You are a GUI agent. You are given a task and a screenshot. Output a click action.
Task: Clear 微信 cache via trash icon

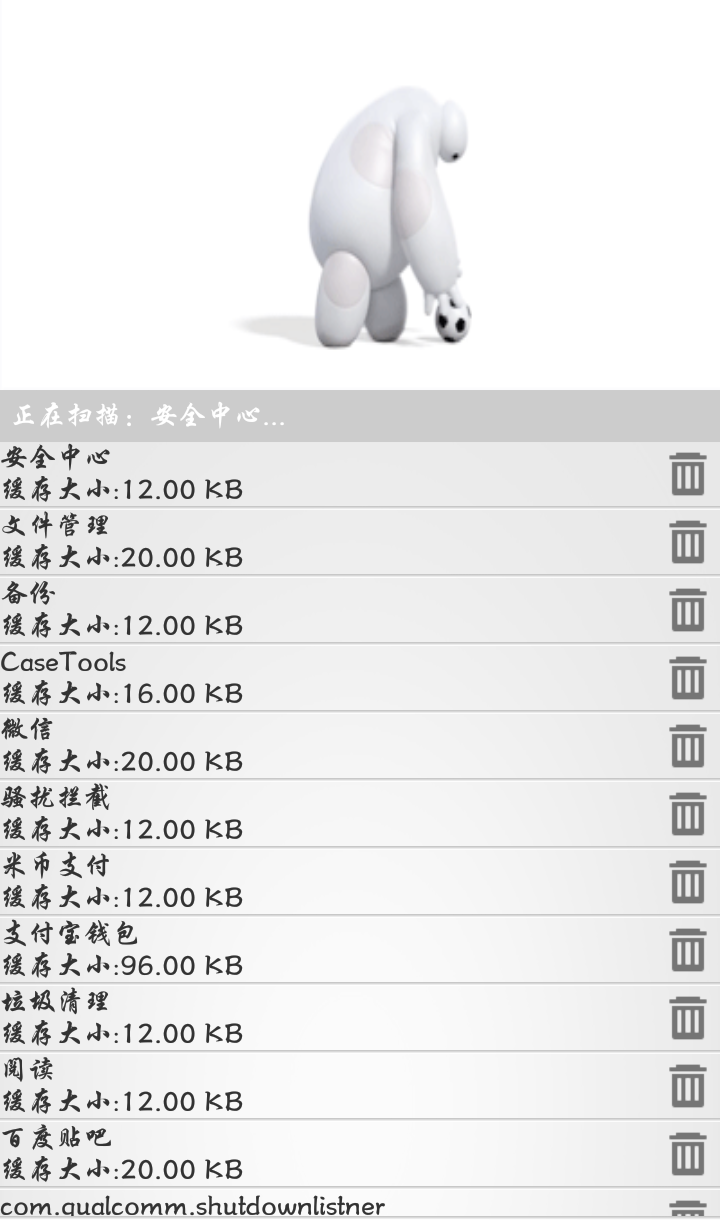(687, 746)
